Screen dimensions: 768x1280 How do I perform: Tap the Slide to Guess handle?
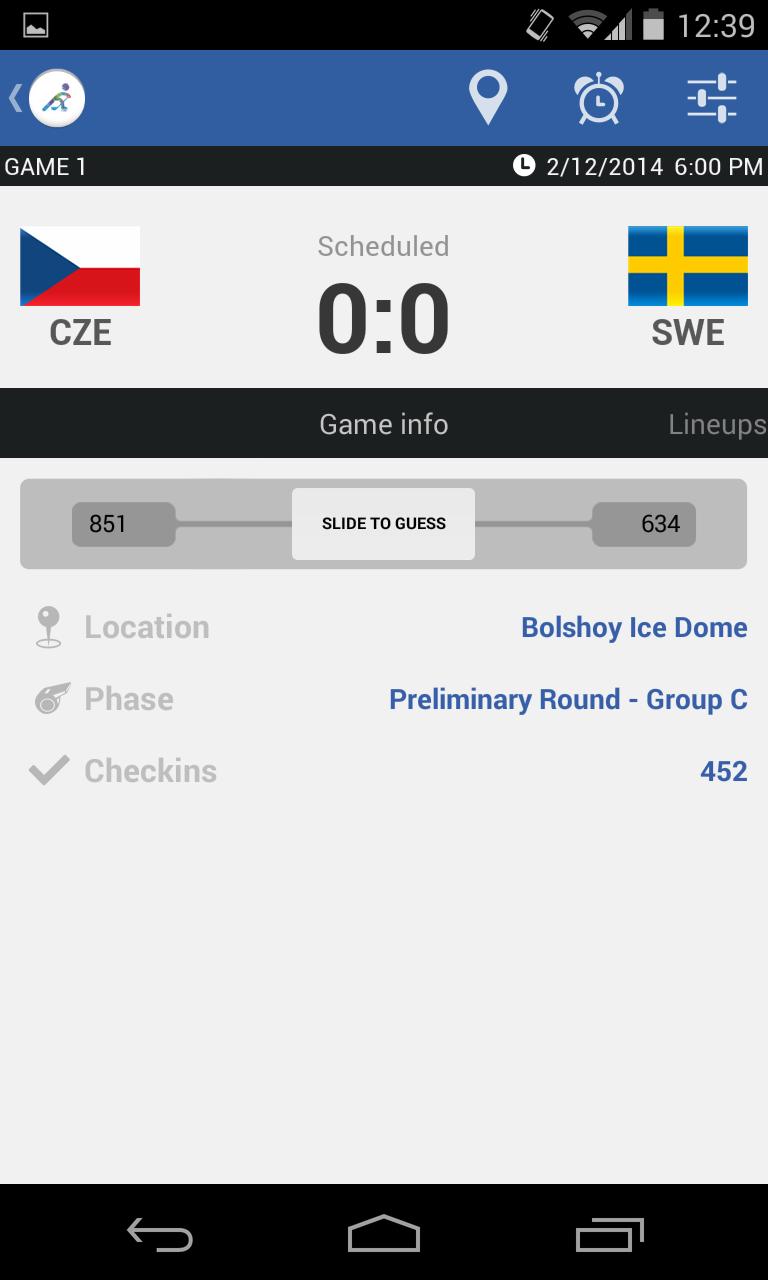pos(383,523)
